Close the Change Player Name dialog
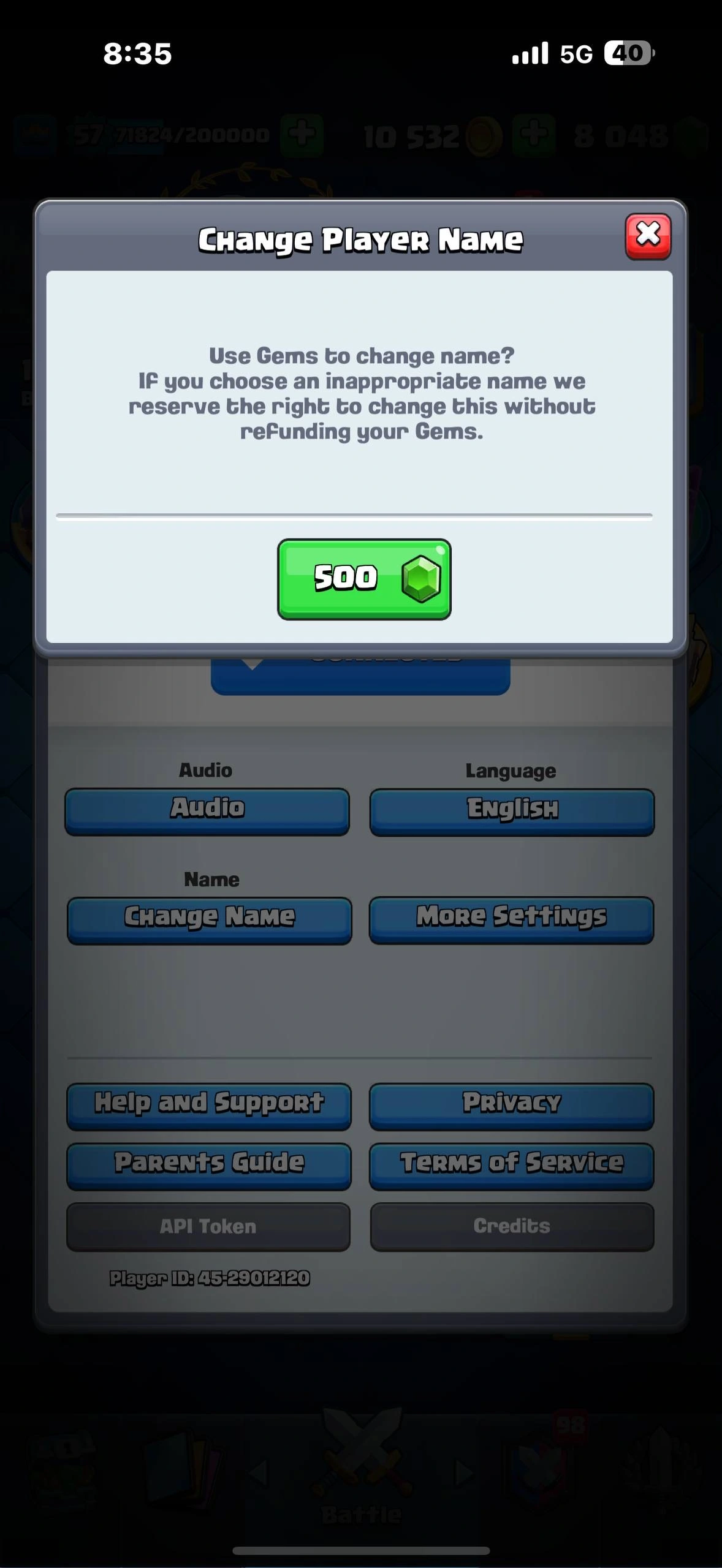 click(648, 236)
